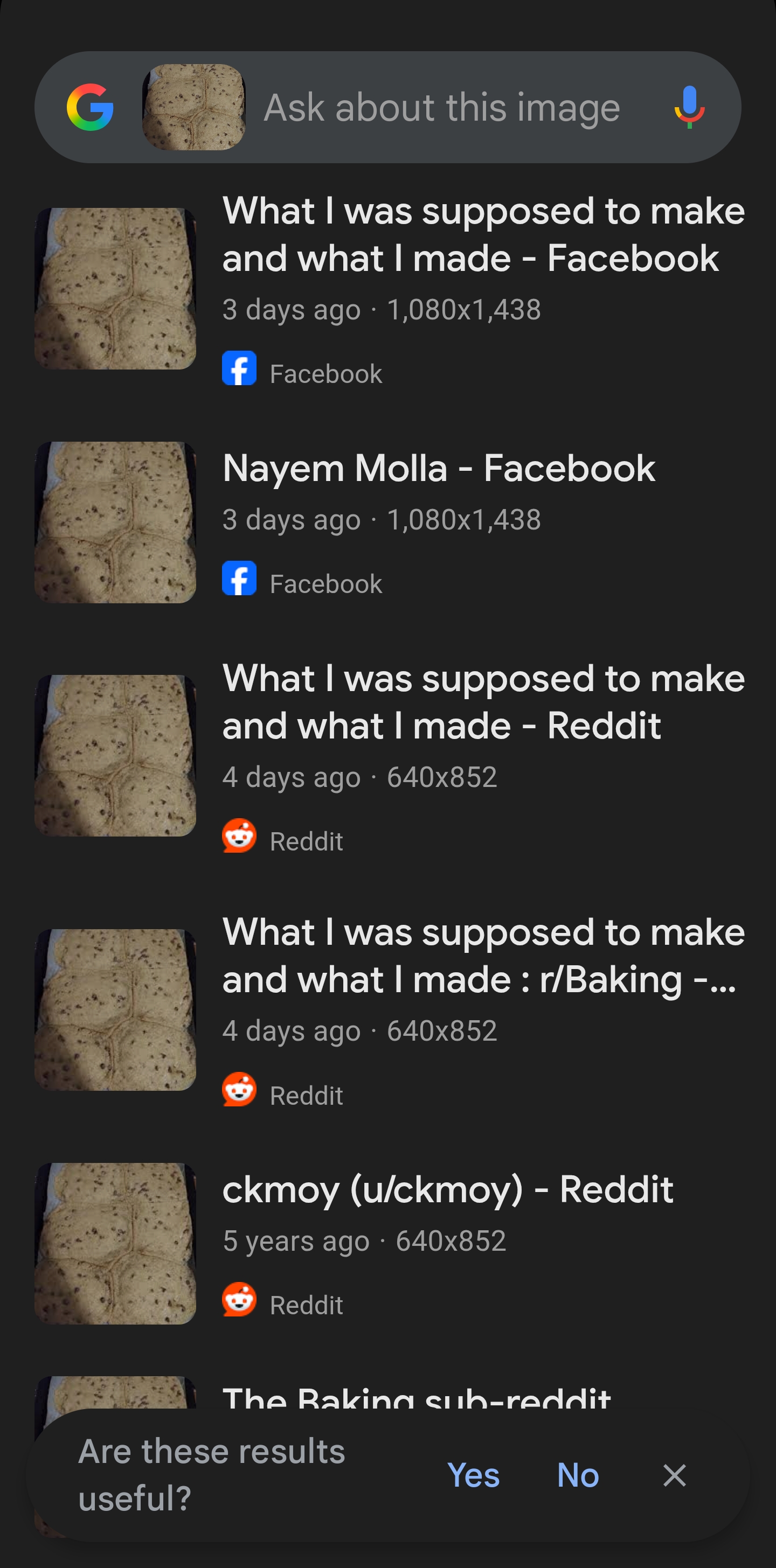Viewport: 776px width, 1568px height.
Task: Open the image thumbnail in the search bar
Action: [x=193, y=107]
